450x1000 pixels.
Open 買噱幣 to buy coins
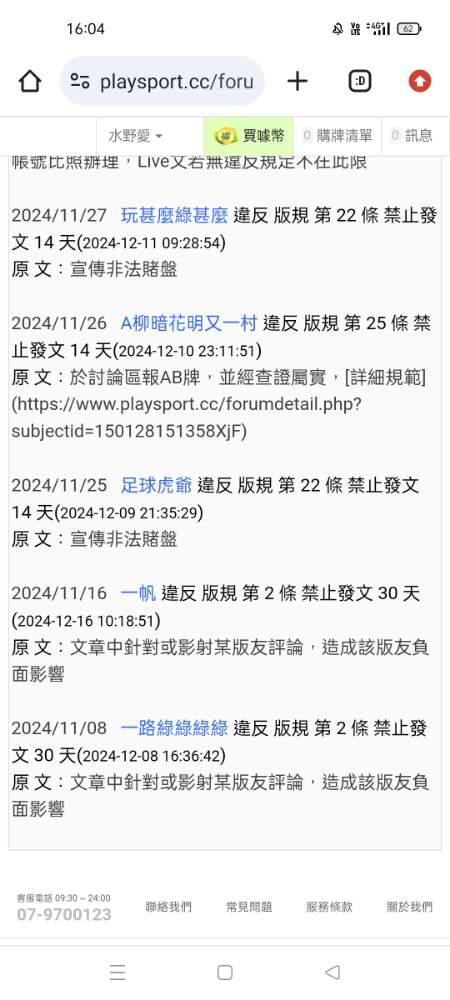point(249,136)
